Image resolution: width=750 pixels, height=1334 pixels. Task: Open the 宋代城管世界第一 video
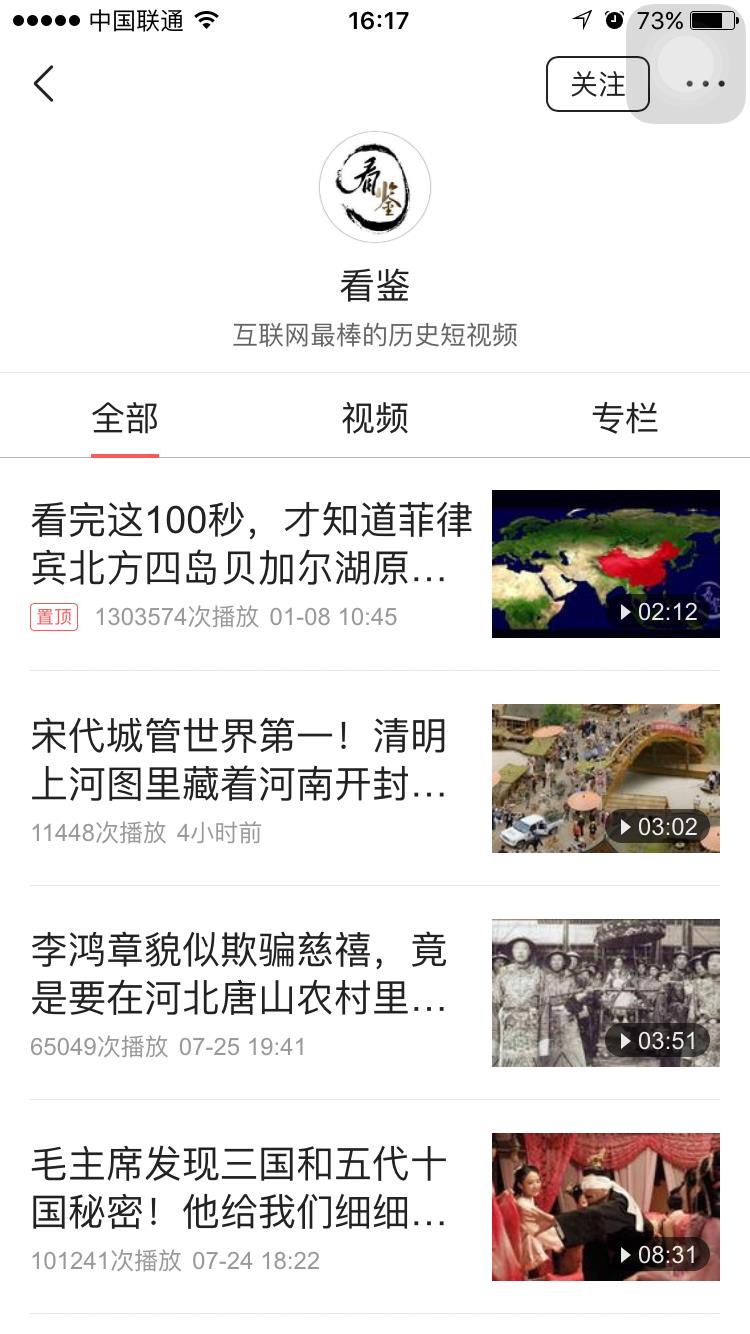(x=240, y=760)
